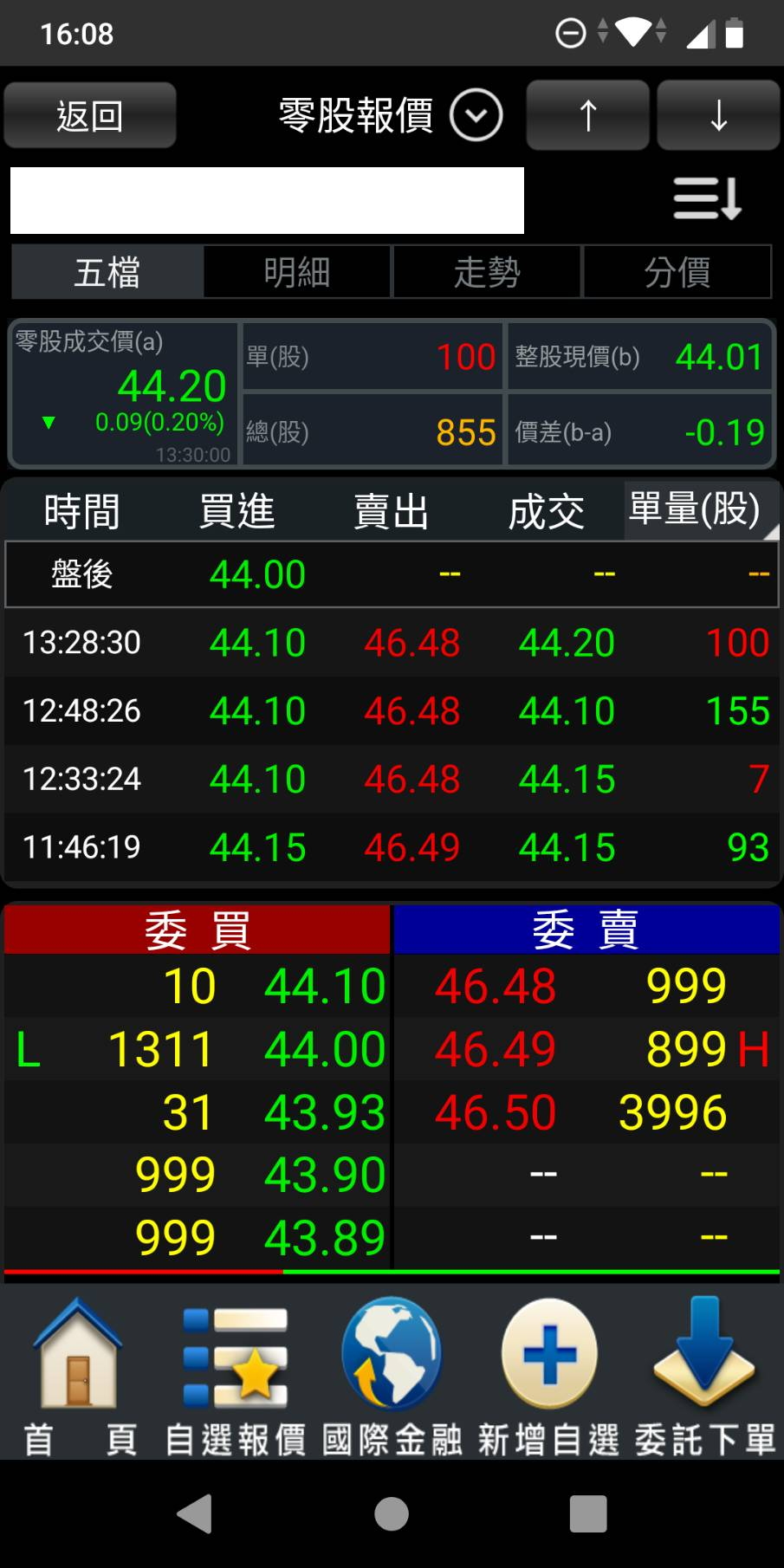The image size is (784, 1568).
Task: Open 自選報價 watchlist quotes
Action: coord(236,1377)
